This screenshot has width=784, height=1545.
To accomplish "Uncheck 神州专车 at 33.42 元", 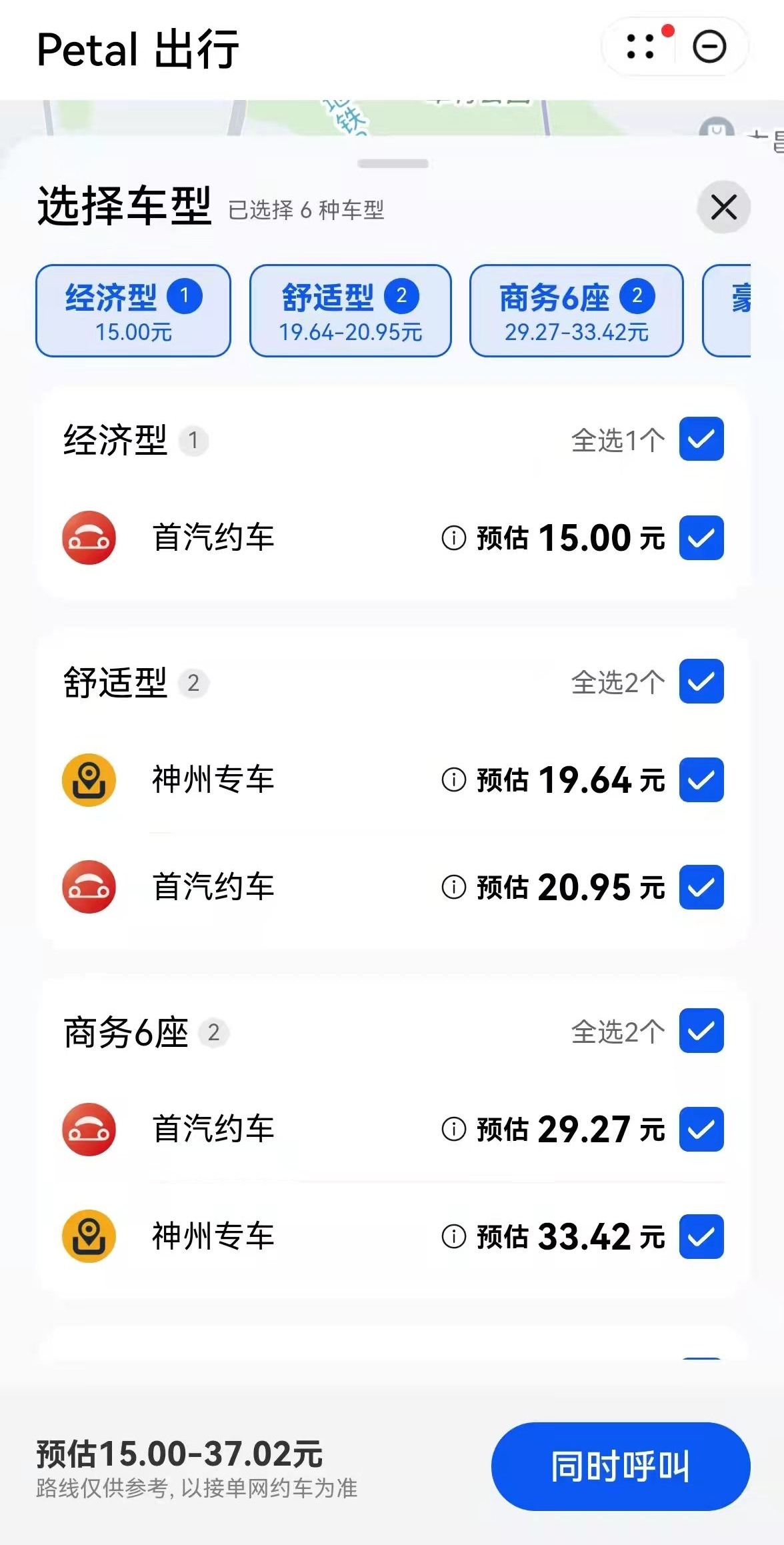I will coord(701,1236).
